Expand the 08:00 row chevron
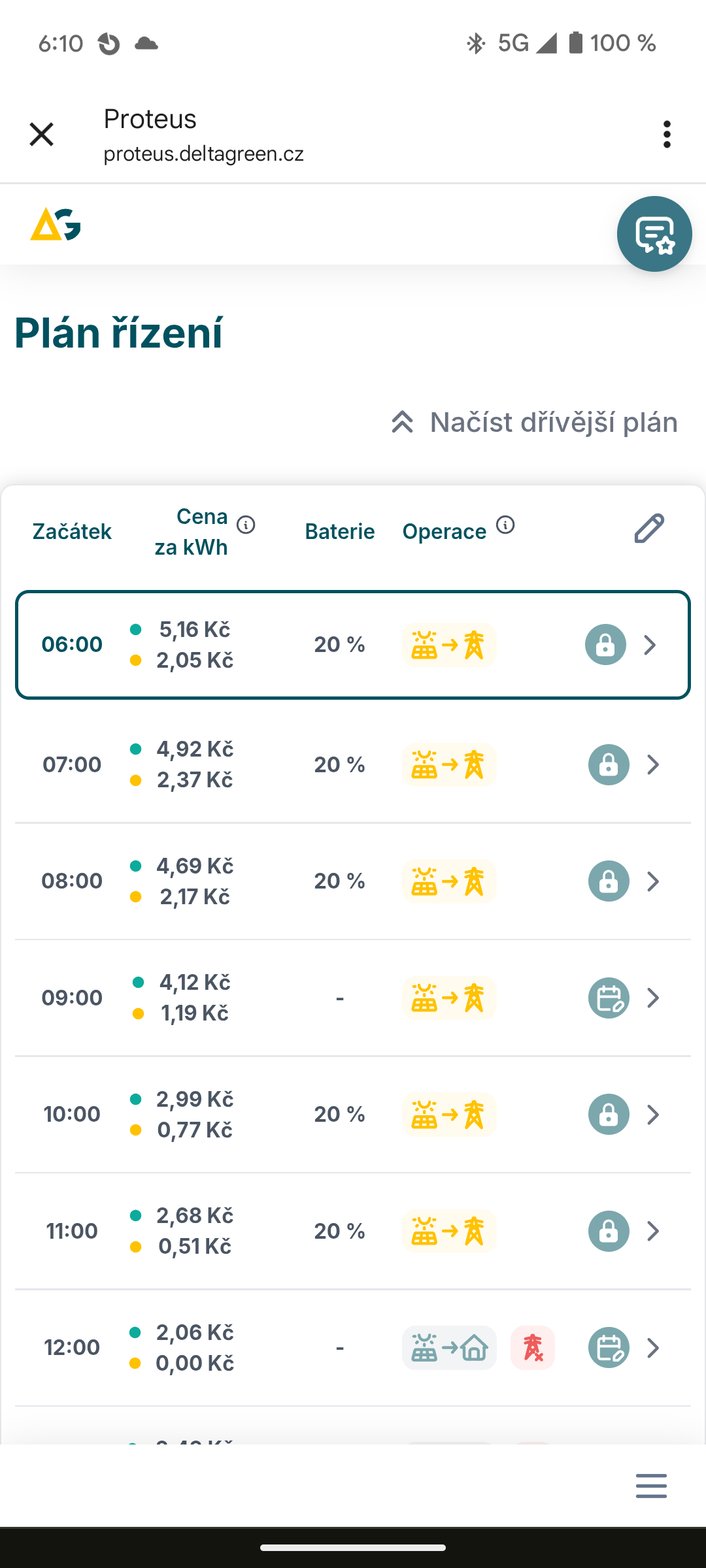The width and height of the screenshot is (706, 1568). (653, 881)
